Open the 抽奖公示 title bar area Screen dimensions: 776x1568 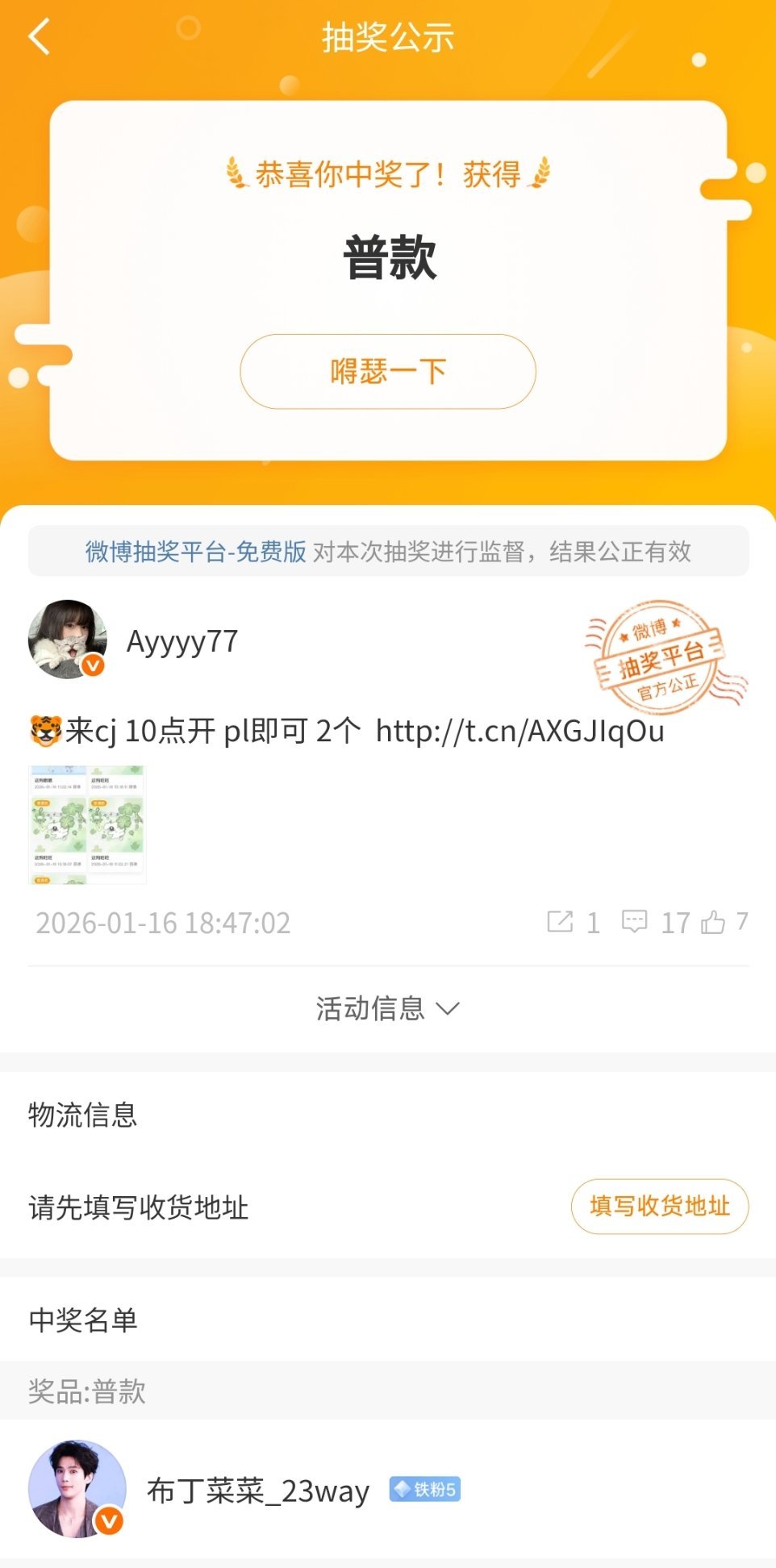[x=387, y=37]
